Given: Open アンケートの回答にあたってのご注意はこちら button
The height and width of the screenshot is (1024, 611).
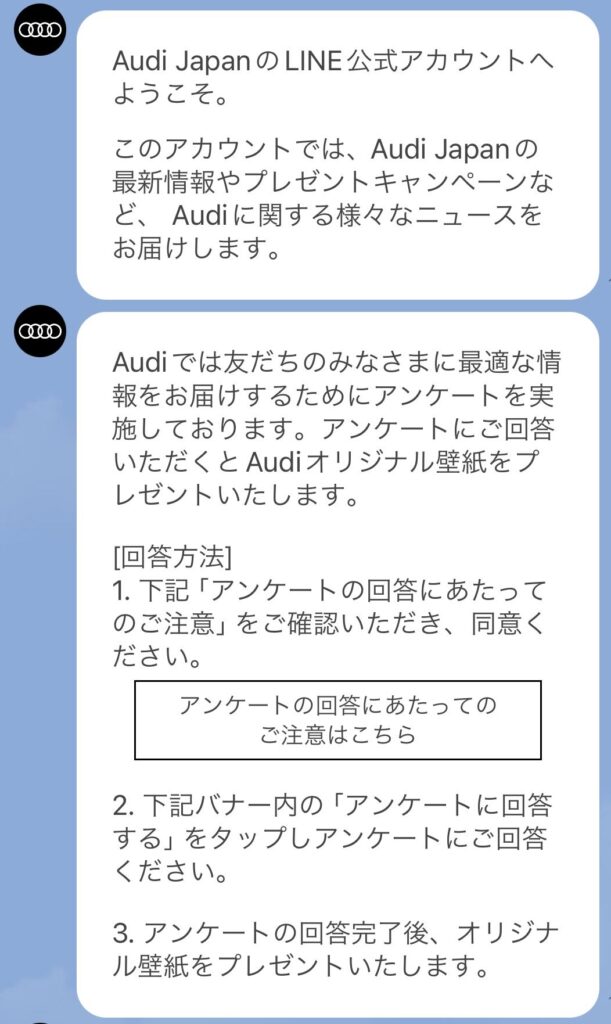Looking at the screenshot, I should [337, 720].
